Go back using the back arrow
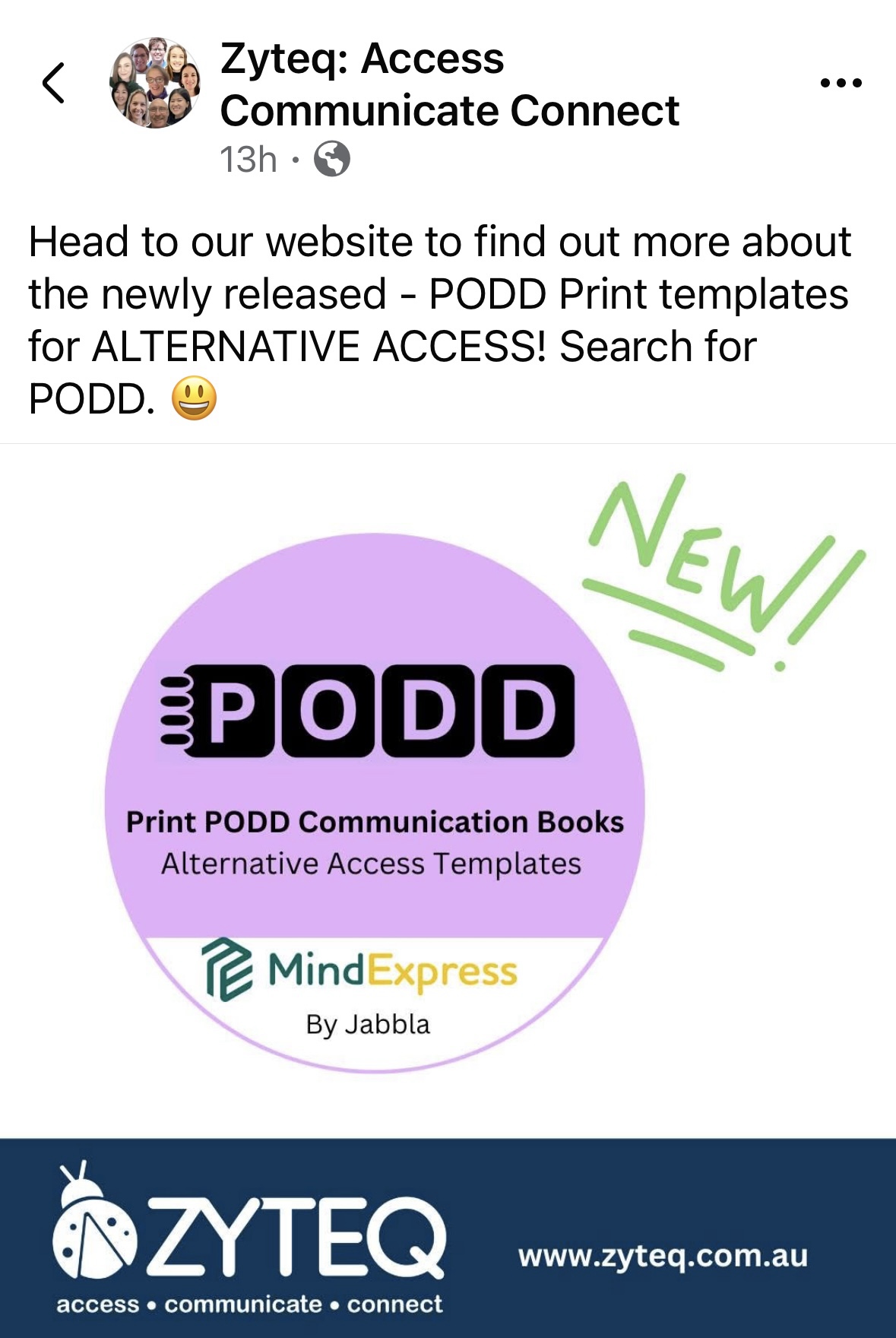 click(54, 83)
